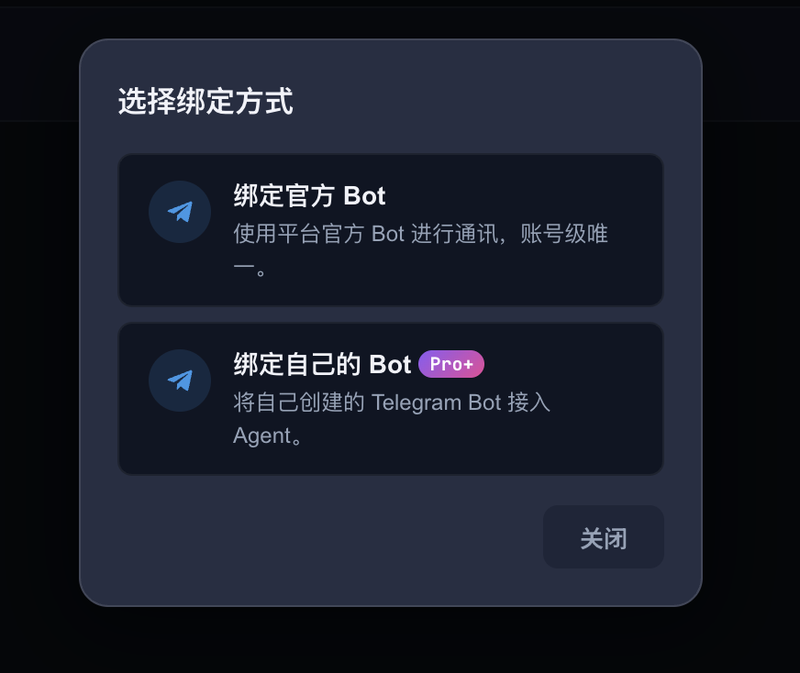Choose 绑定自己的 Bot Pro+ option

[391, 398]
